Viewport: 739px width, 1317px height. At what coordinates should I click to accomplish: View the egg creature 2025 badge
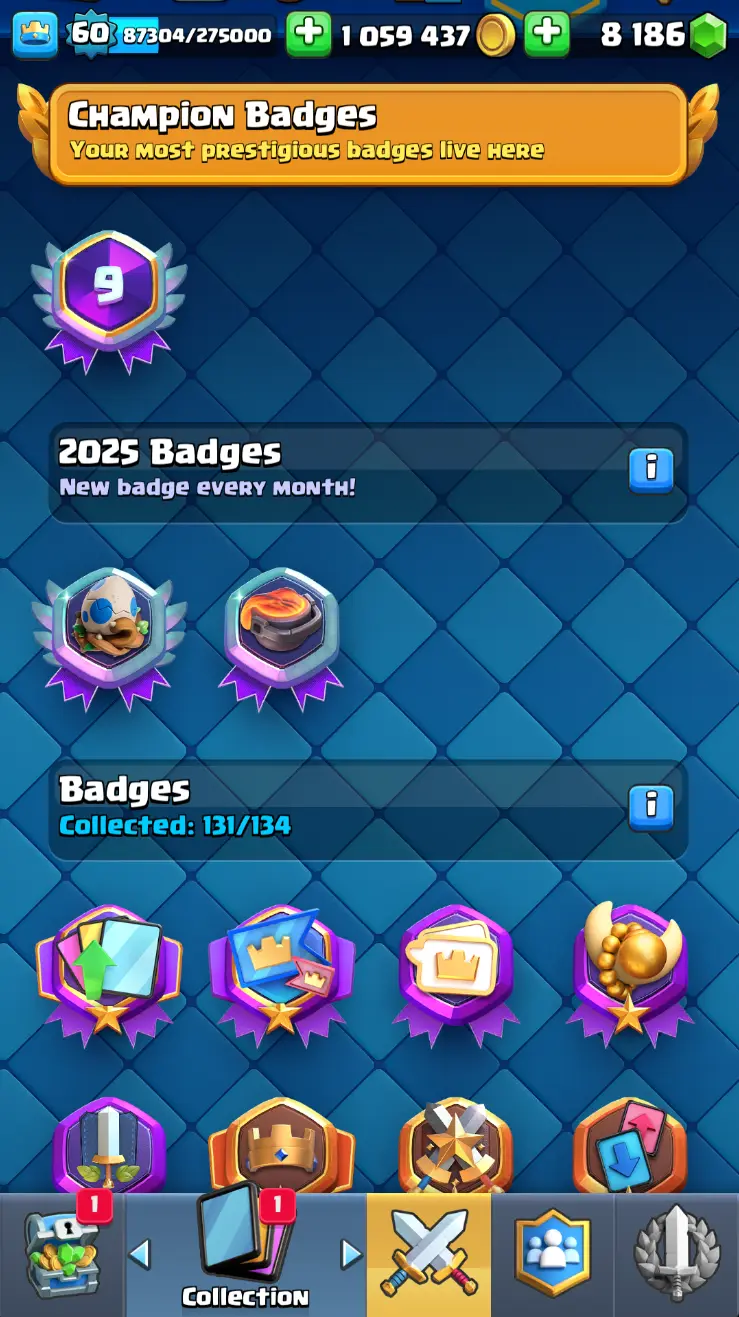109,632
